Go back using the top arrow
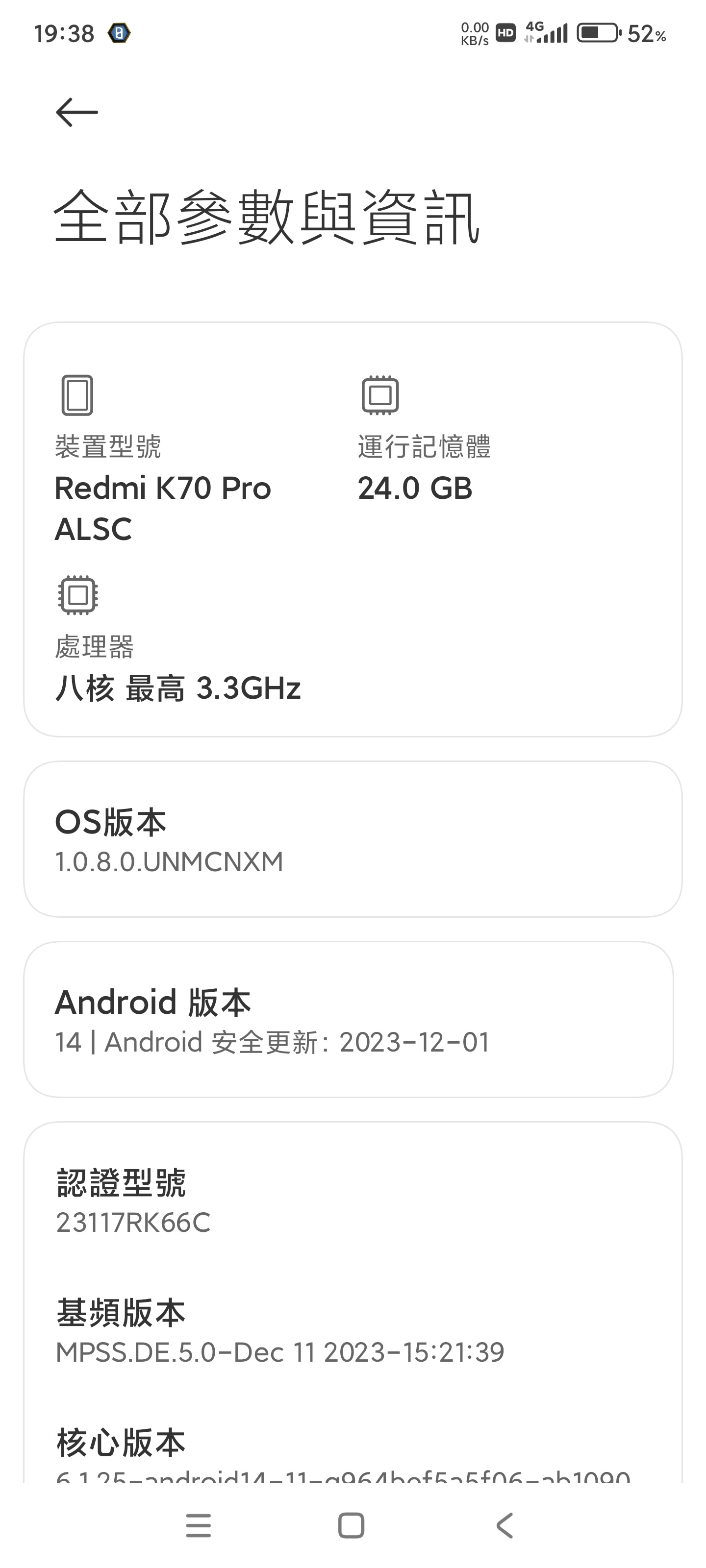 (77, 113)
